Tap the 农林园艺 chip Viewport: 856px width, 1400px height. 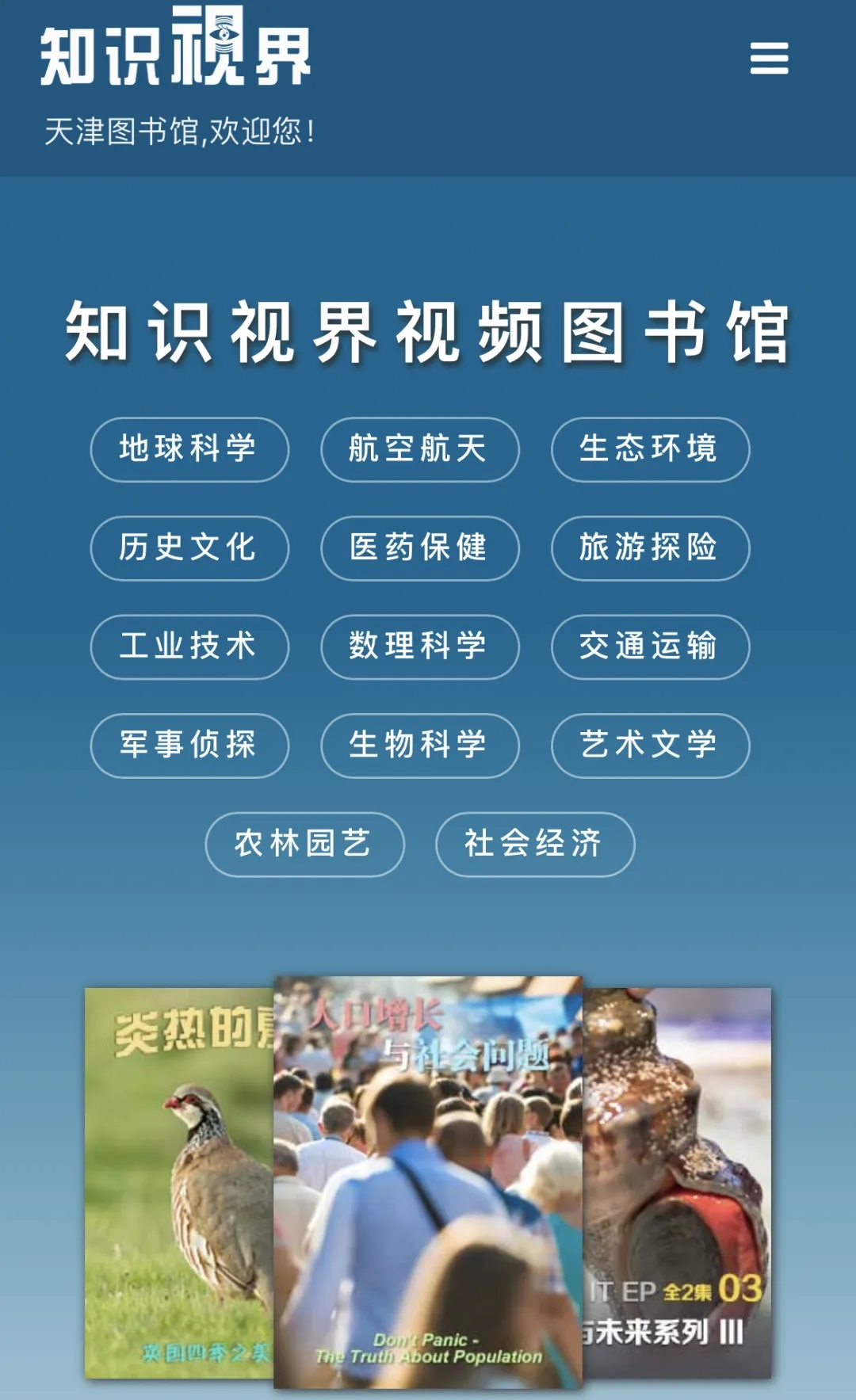click(304, 845)
